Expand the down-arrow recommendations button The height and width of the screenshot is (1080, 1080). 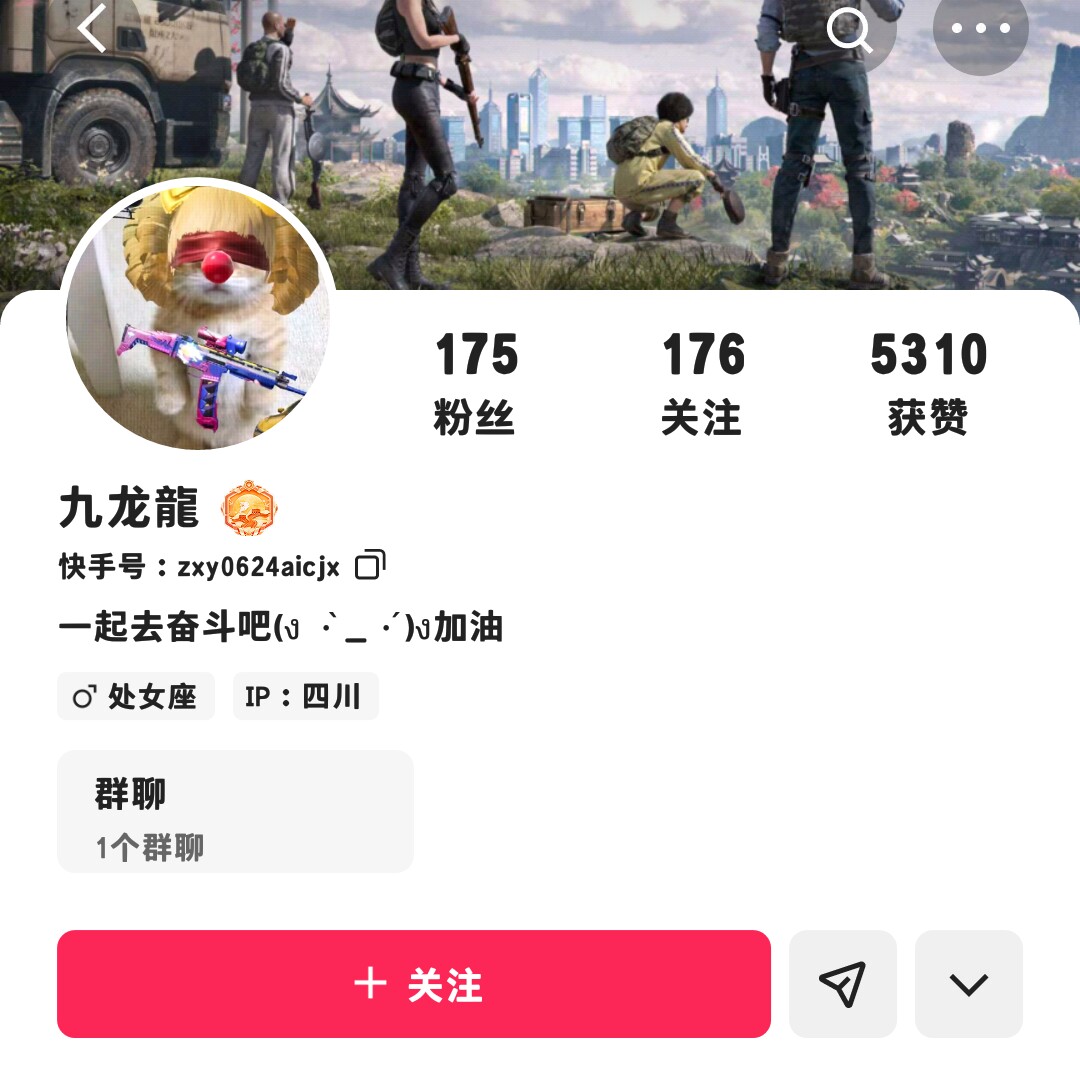click(x=968, y=984)
